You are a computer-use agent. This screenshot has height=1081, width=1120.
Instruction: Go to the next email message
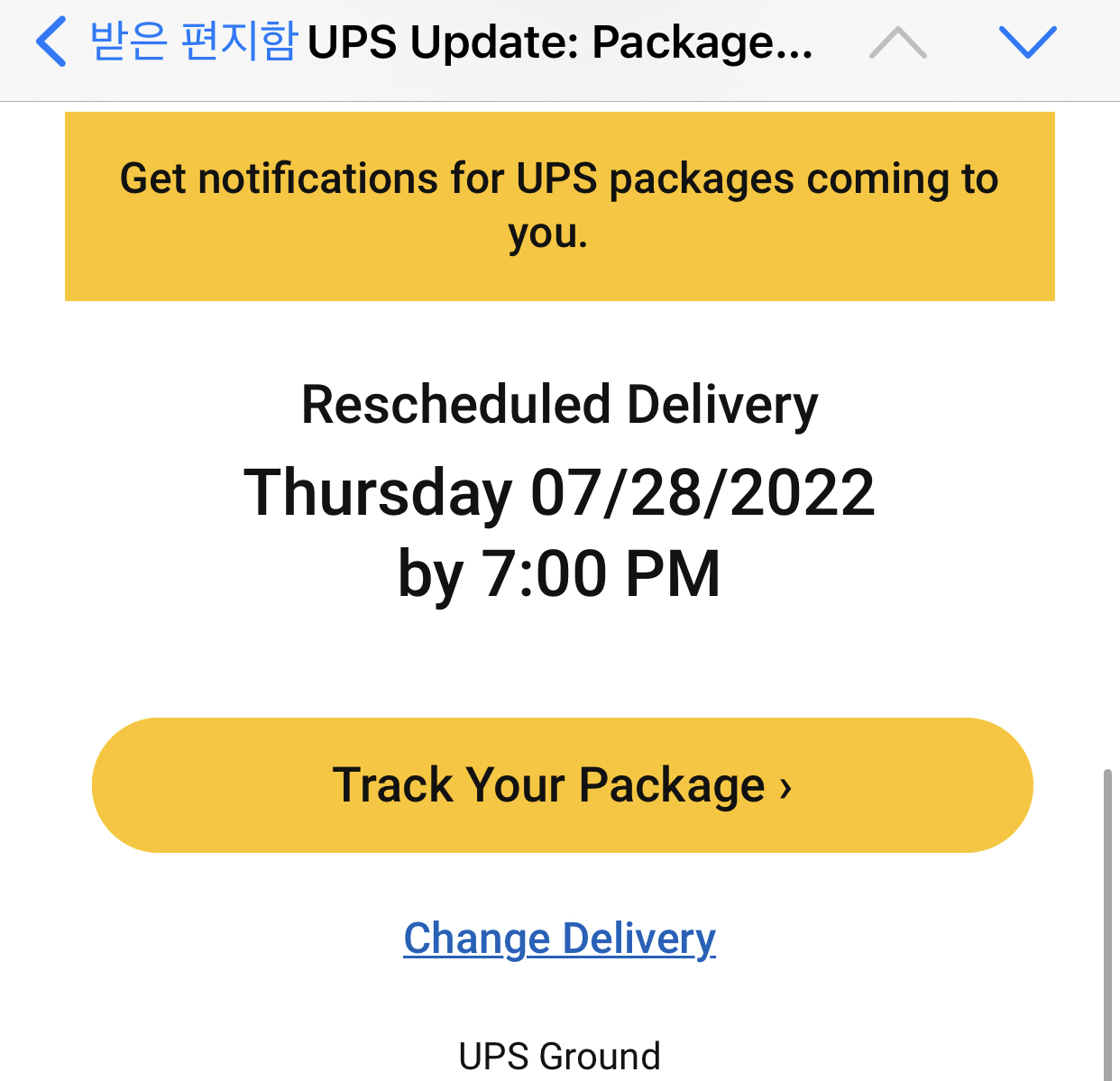click(1028, 42)
